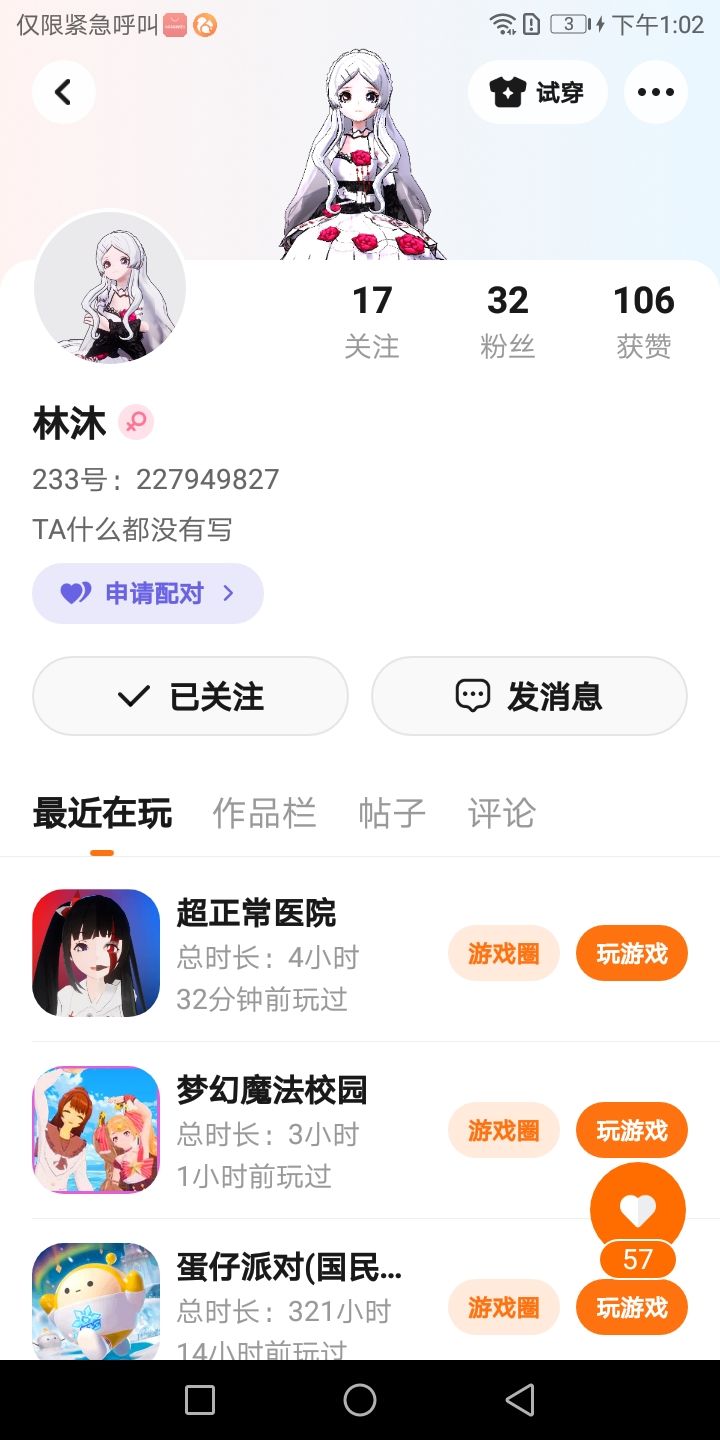The width and height of the screenshot is (720, 1440).
Task: Select the 最近在玩 tab
Action: [102, 814]
